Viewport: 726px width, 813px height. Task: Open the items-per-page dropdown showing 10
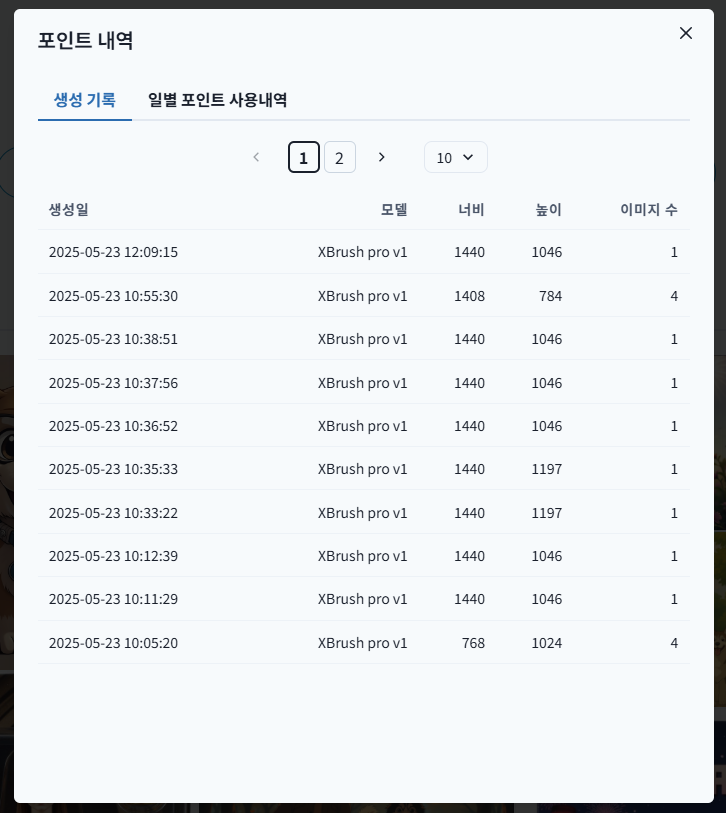[x=455, y=157]
